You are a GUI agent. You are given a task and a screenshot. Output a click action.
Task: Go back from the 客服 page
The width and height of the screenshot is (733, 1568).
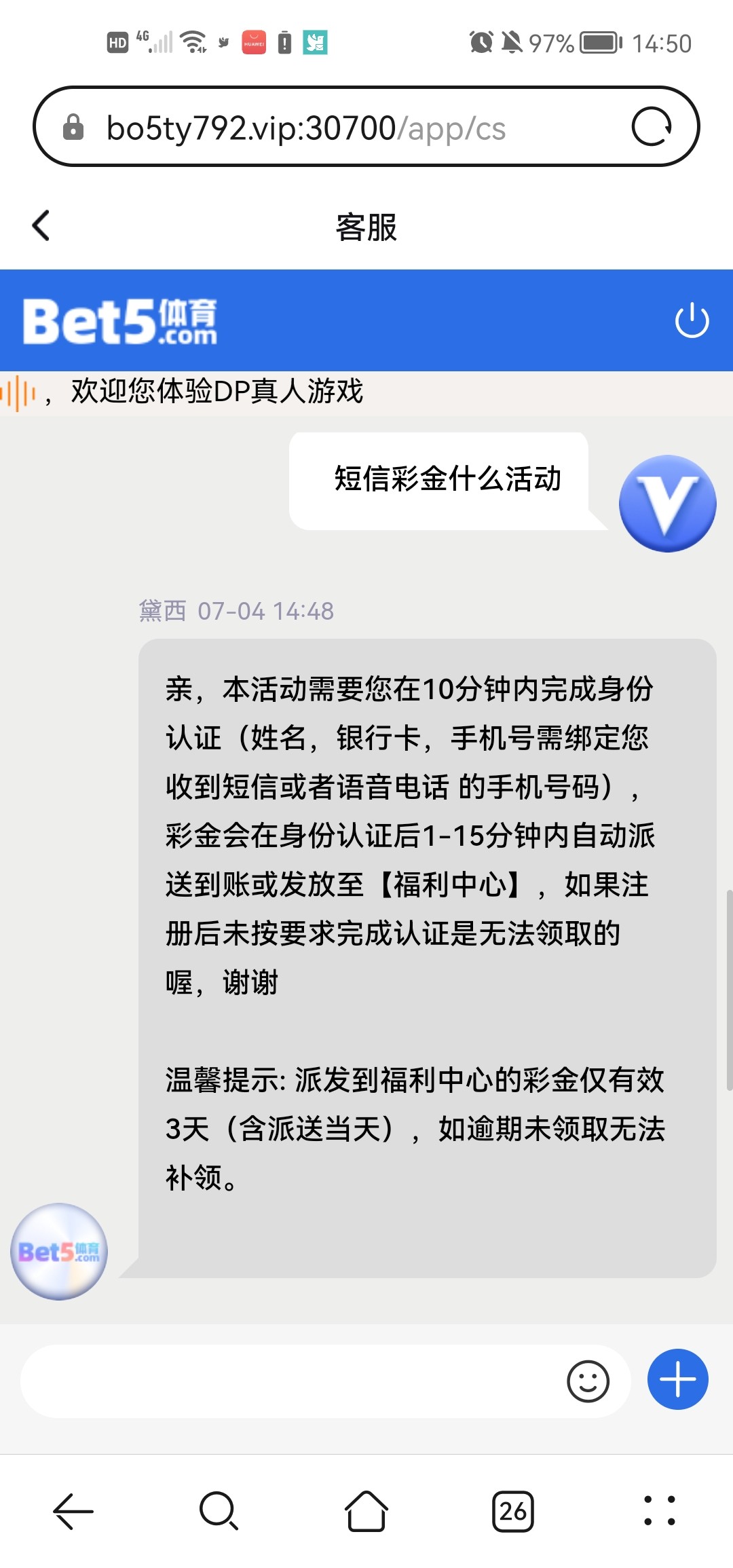[x=41, y=226]
